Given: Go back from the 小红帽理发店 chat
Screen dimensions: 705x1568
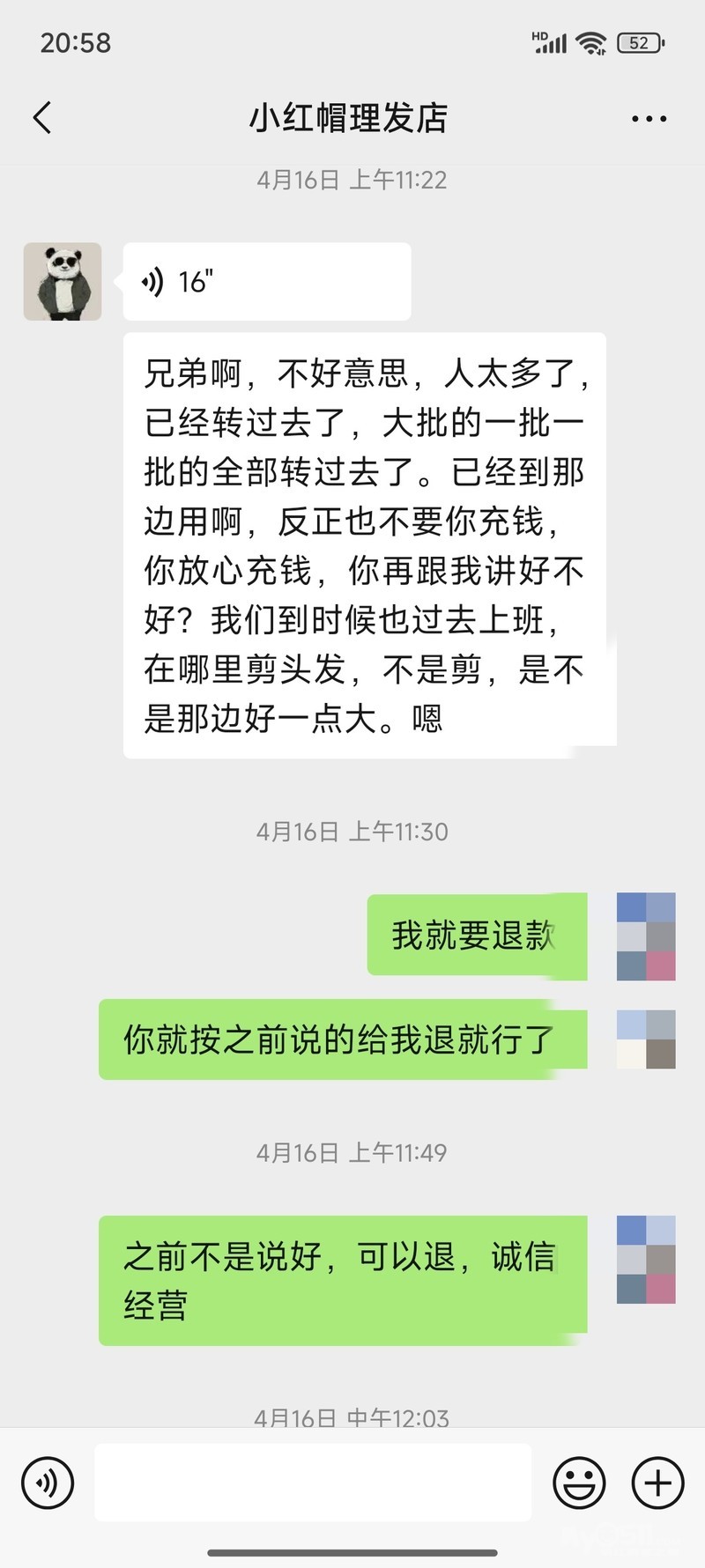Looking at the screenshot, I should (42, 118).
